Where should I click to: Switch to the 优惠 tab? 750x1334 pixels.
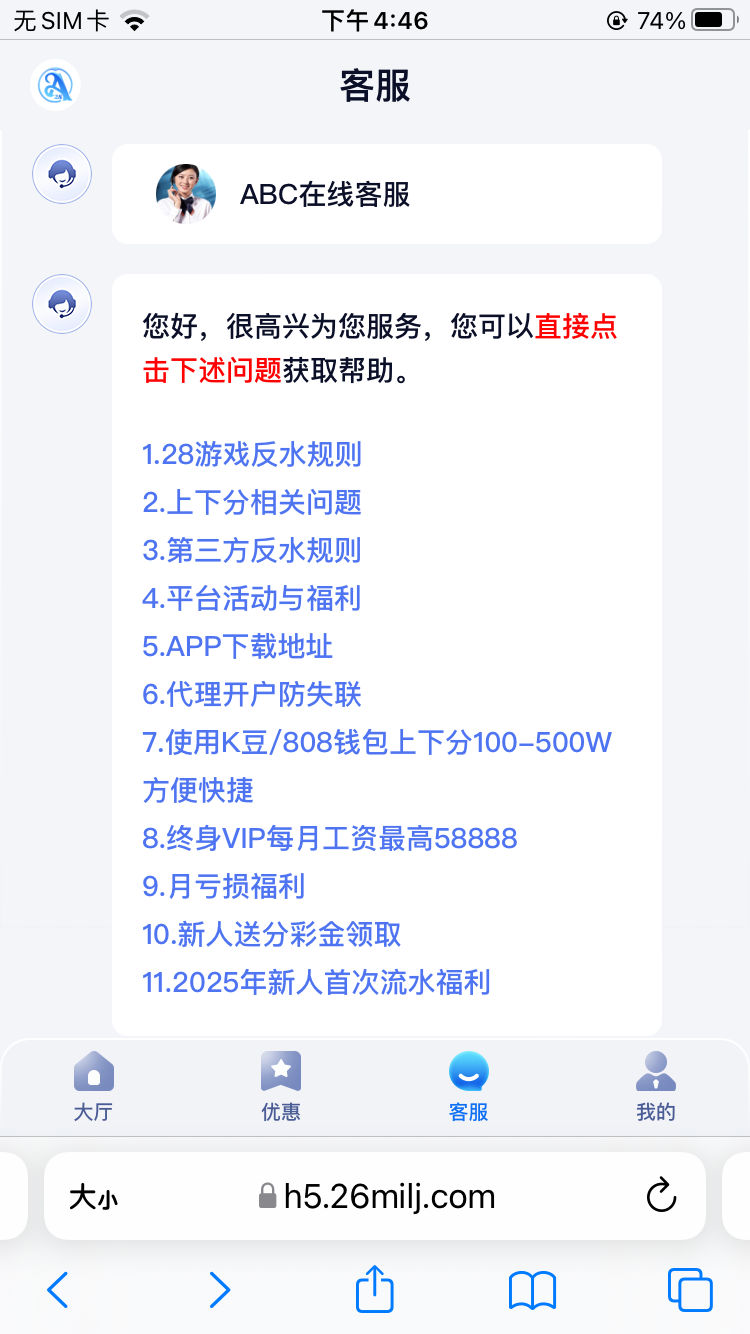click(281, 1086)
